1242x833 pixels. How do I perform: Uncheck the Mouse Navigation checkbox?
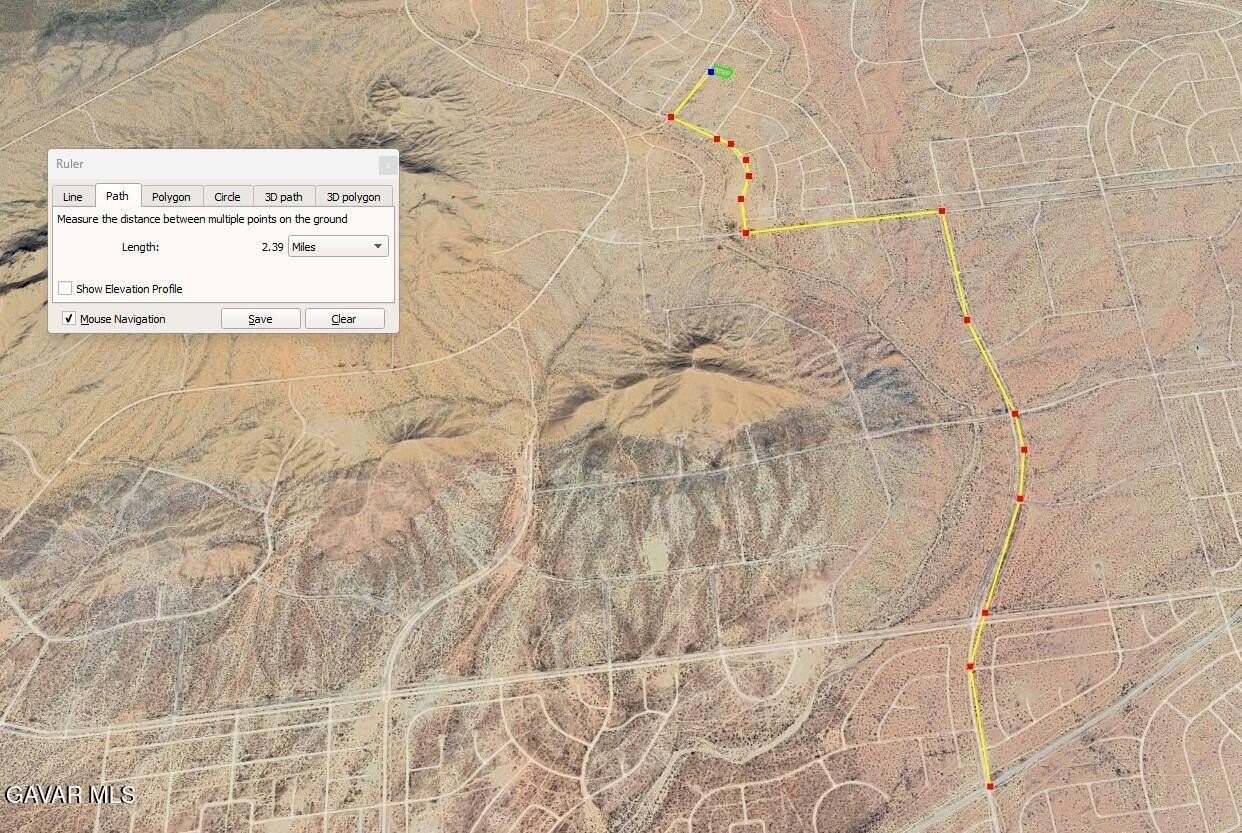[x=69, y=319]
